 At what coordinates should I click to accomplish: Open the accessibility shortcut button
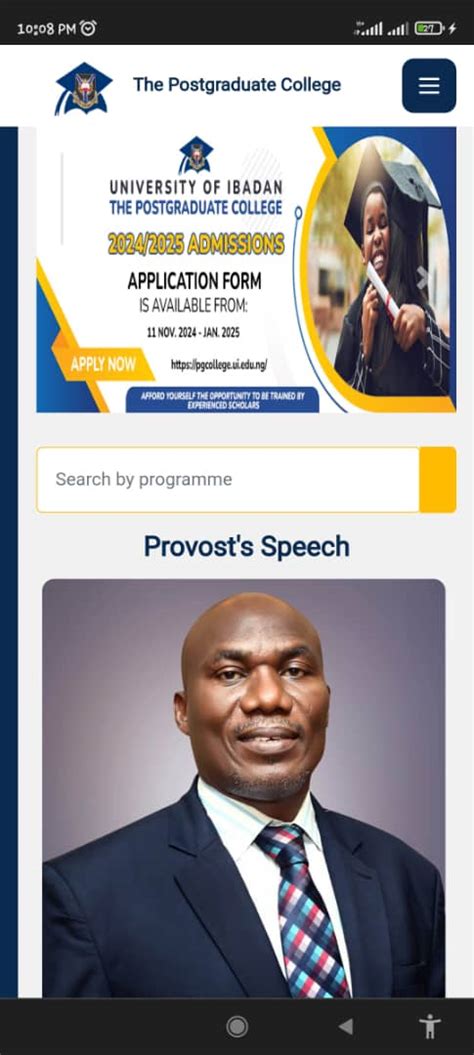tap(429, 1027)
